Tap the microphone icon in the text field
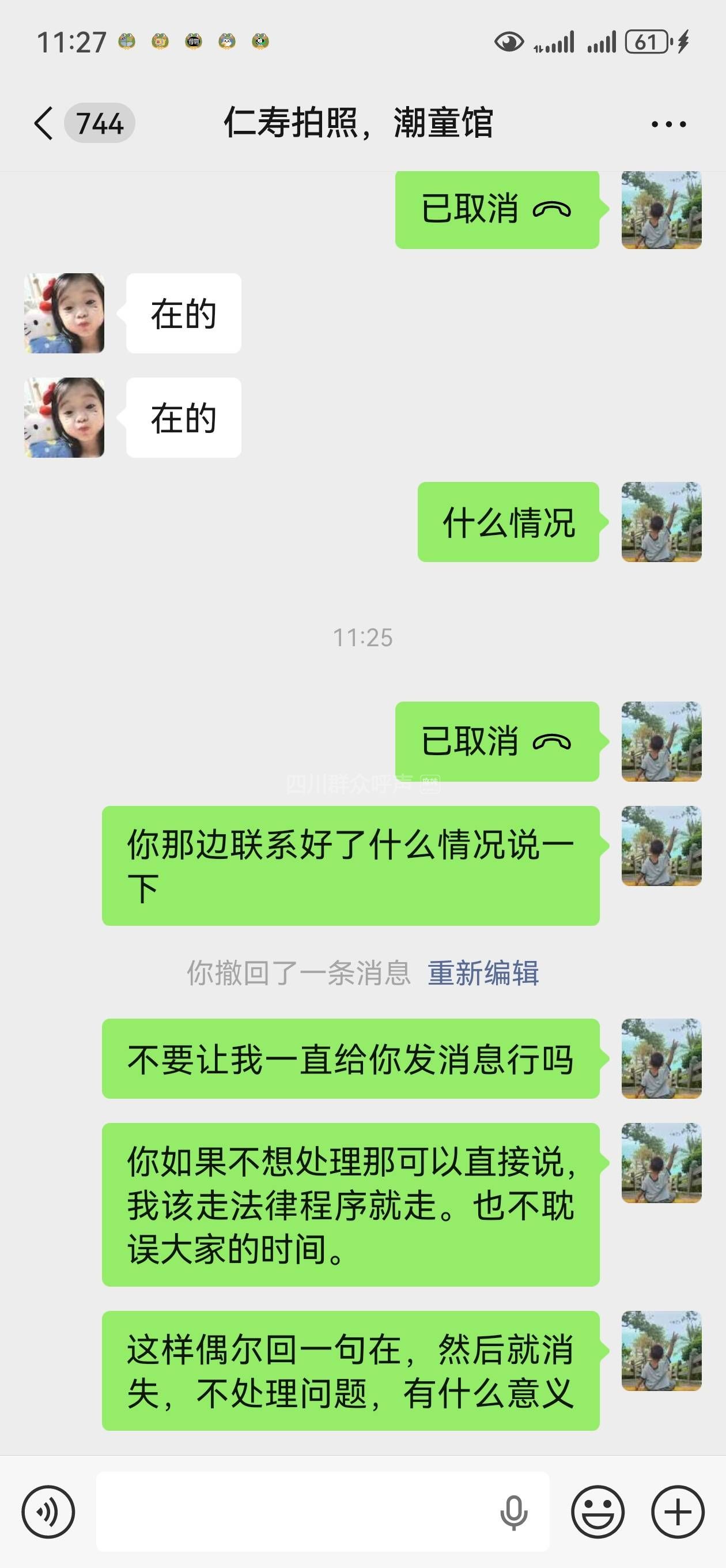 (513, 1512)
